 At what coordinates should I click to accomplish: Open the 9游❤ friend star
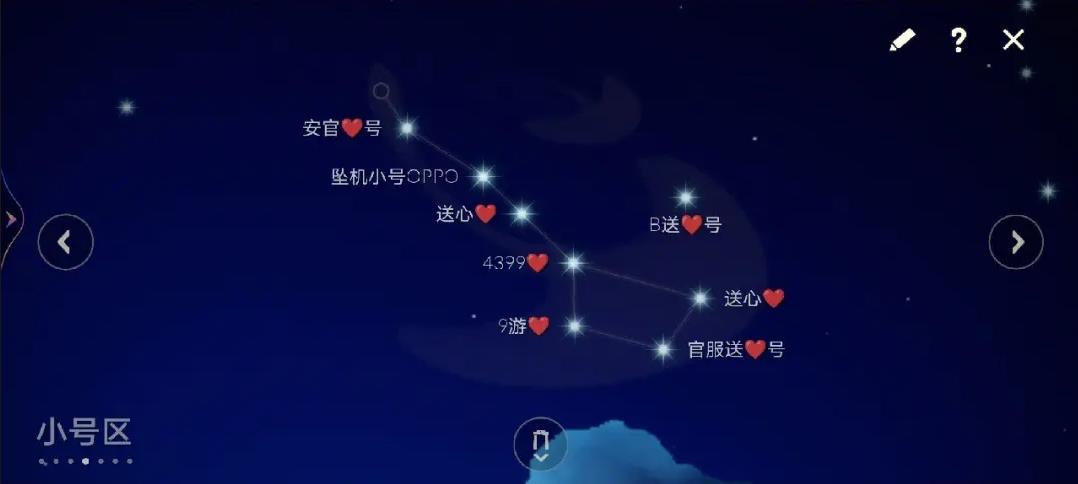(x=574, y=325)
